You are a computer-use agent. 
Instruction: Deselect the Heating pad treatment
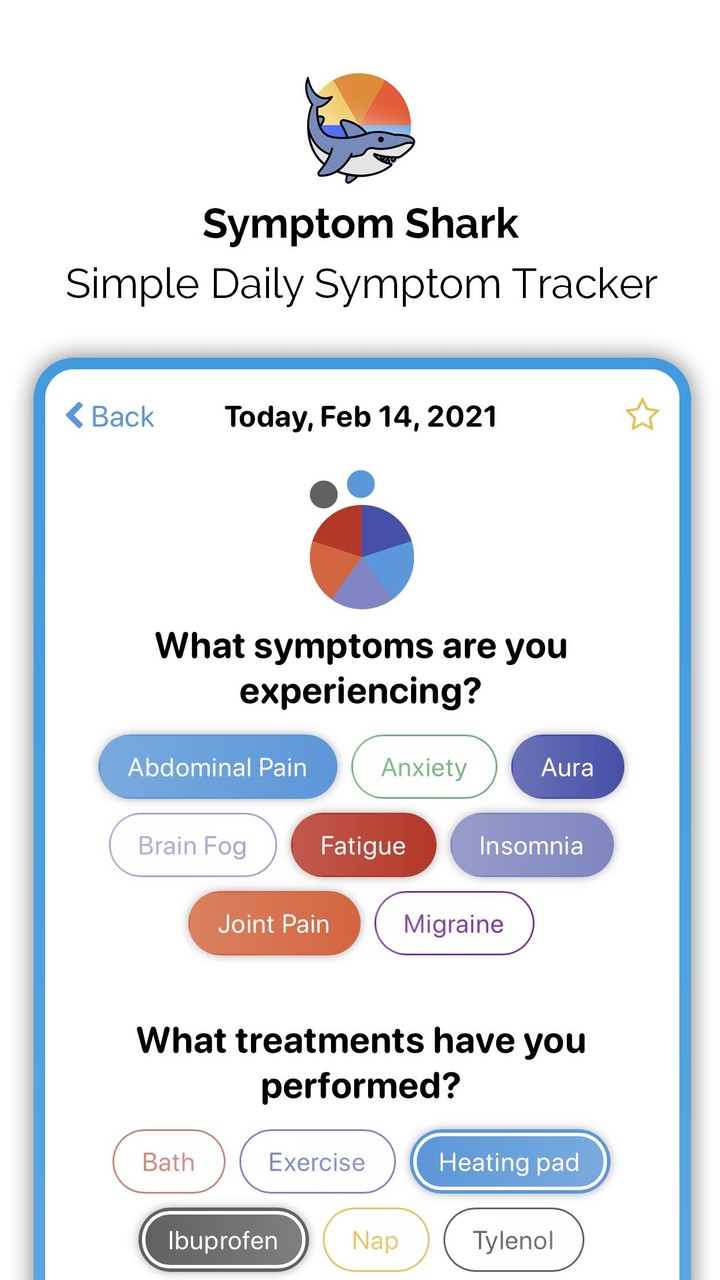(x=509, y=1161)
